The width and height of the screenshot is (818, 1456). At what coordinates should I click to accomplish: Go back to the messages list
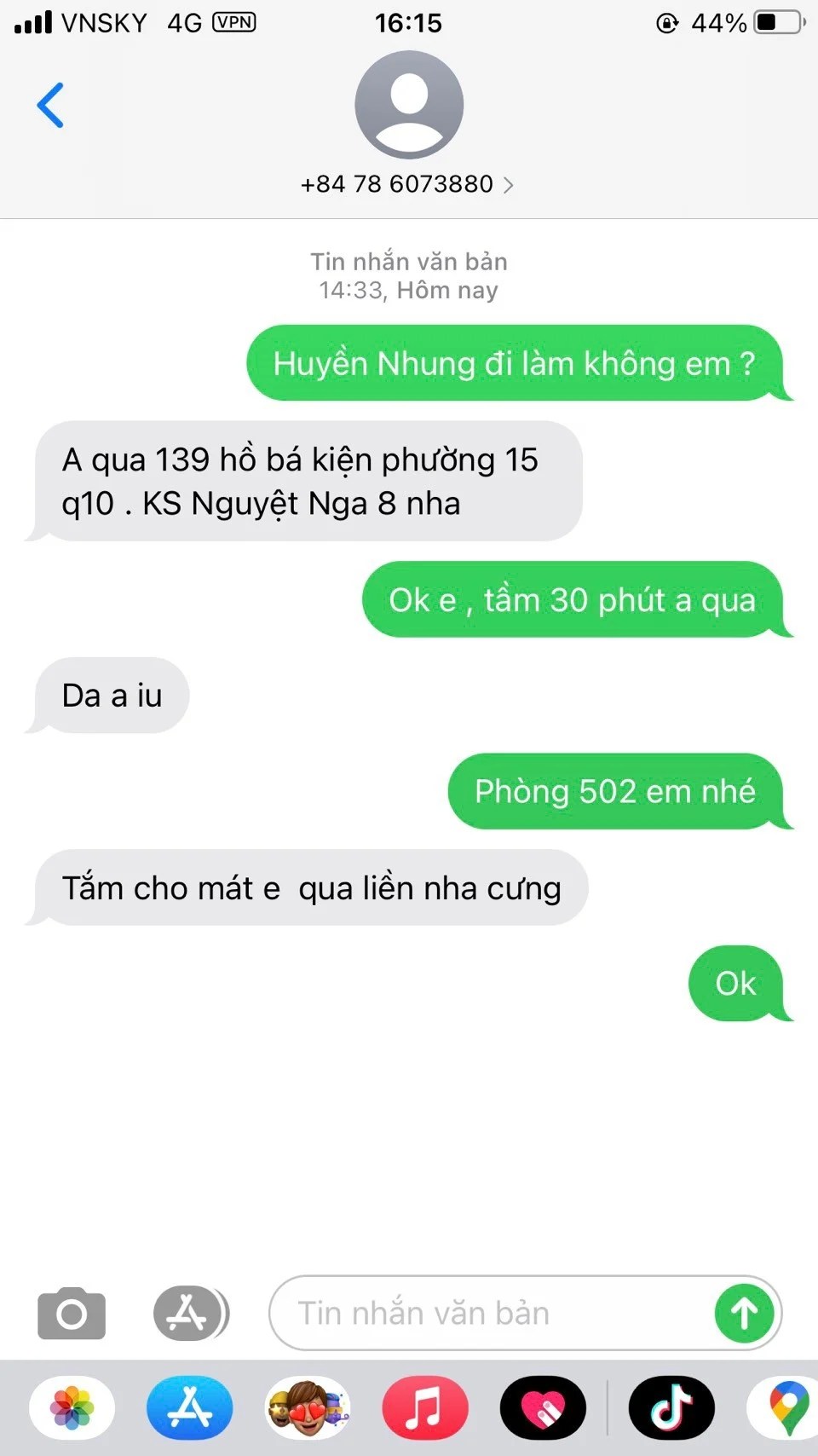[x=50, y=106]
